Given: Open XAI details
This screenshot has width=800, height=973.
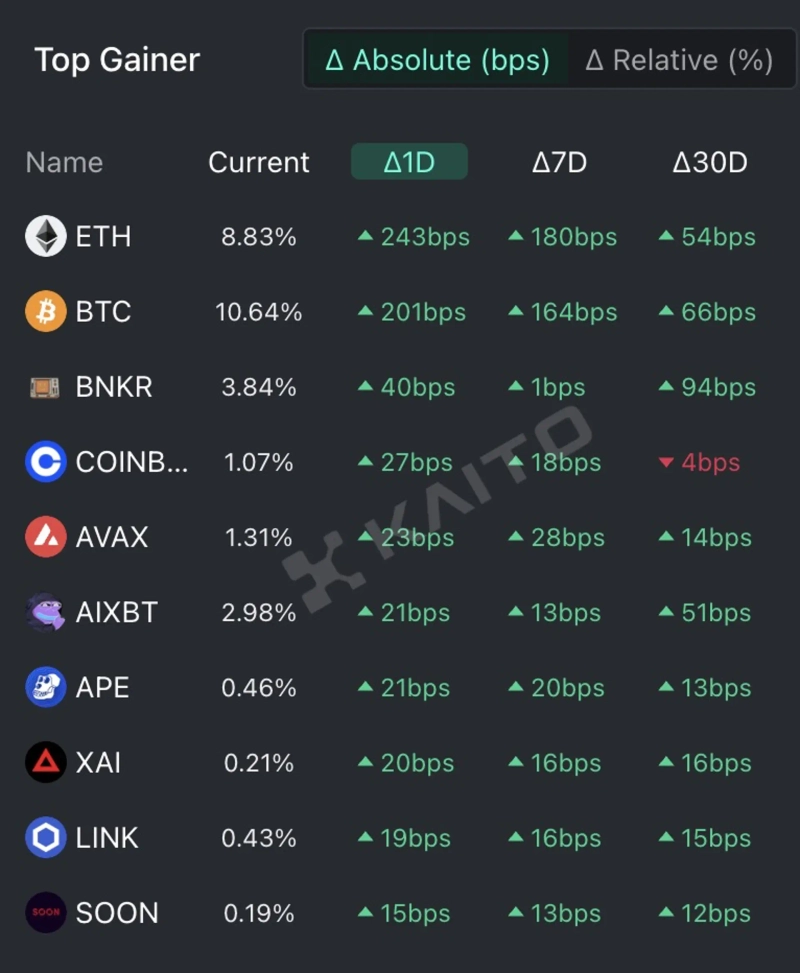Looking at the screenshot, I should 98,763.
